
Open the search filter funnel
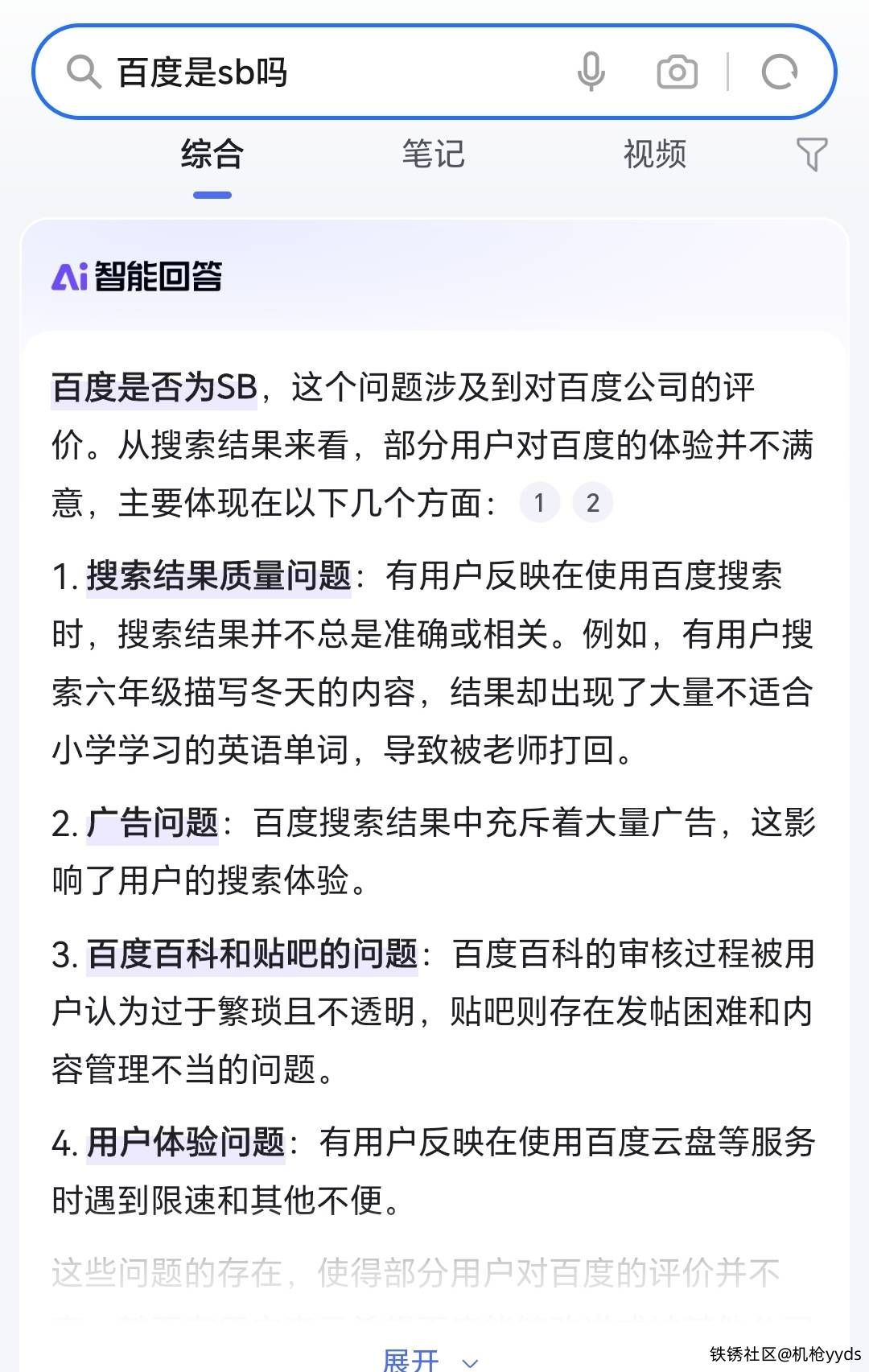click(811, 154)
